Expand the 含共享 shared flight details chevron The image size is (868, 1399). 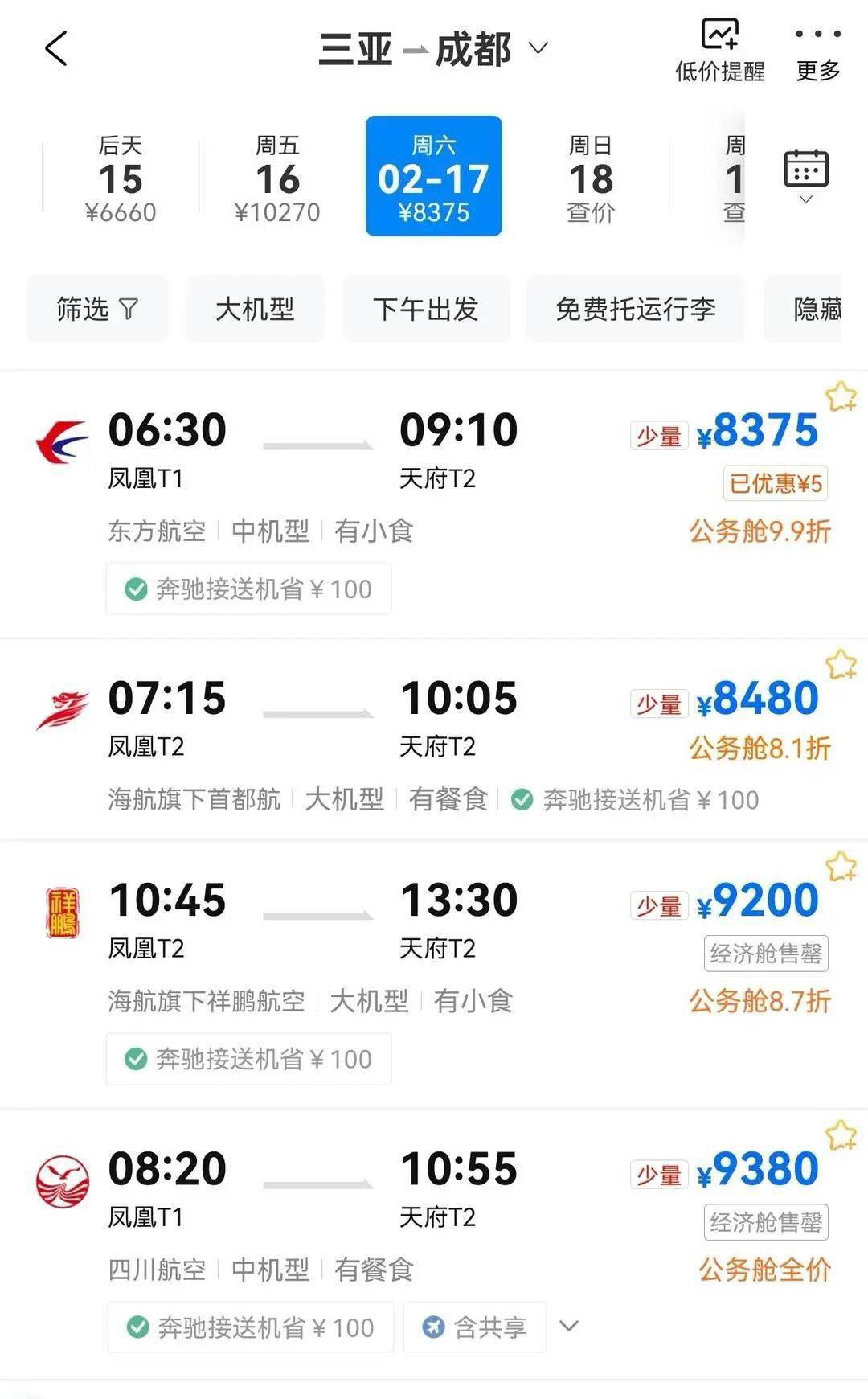point(571,1327)
